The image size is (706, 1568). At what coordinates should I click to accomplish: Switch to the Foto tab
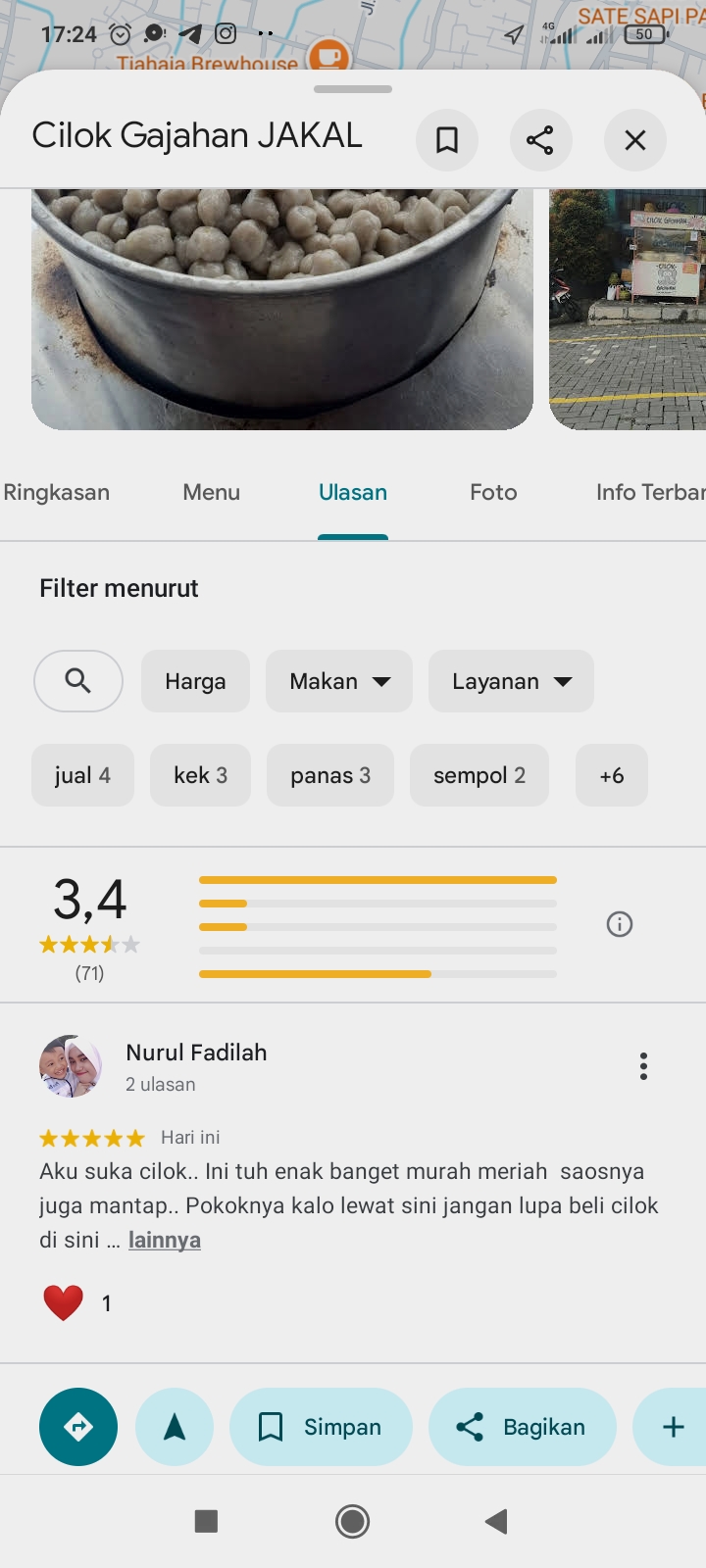[493, 492]
